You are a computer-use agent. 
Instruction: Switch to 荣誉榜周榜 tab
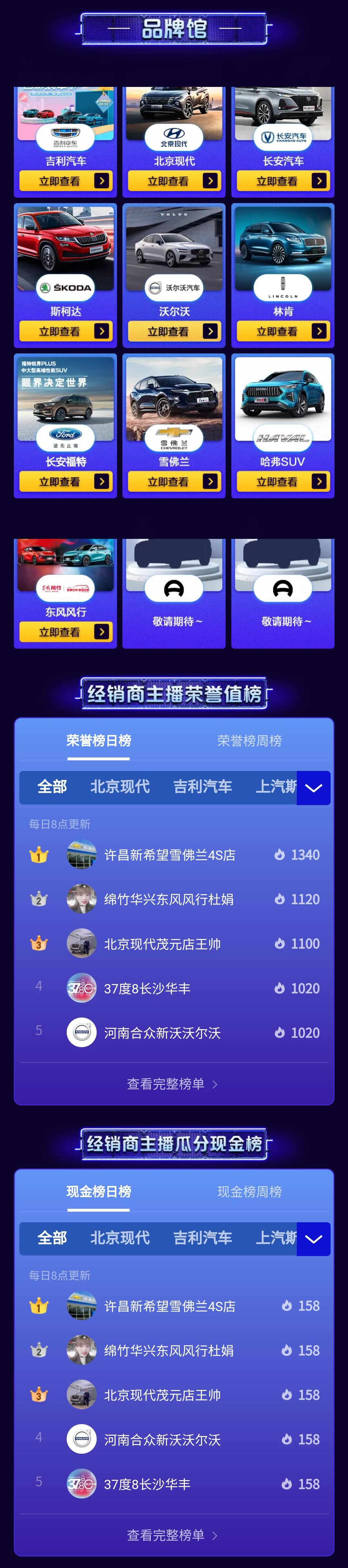coord(249,741)
